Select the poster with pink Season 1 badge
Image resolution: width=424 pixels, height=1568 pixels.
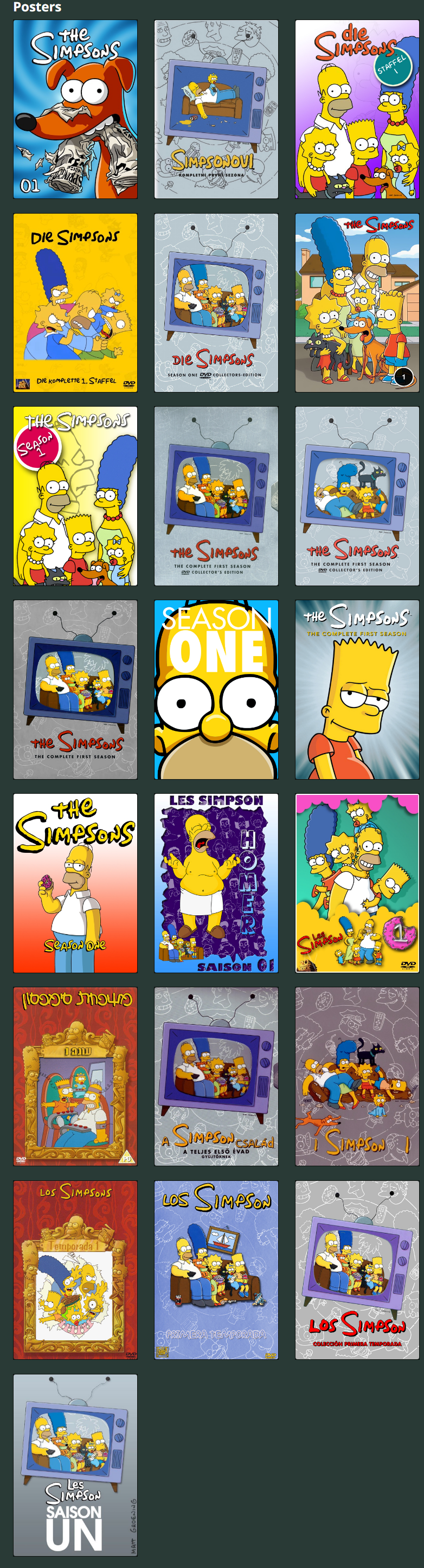(x=75, y=496)
